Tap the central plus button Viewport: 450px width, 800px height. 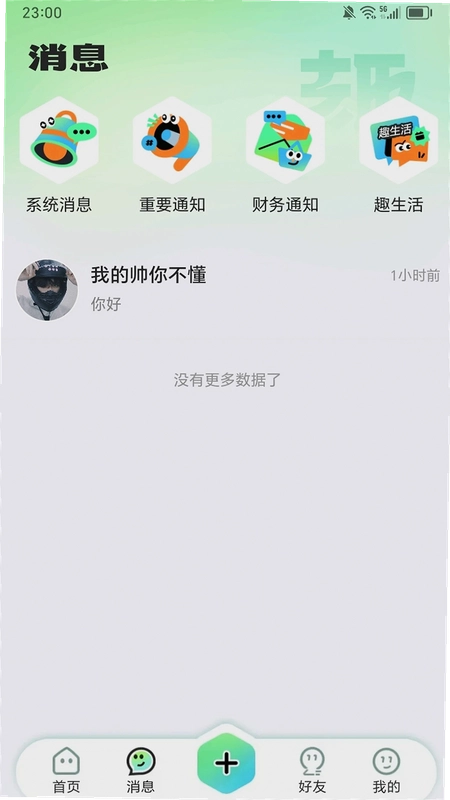click(226, 763)
